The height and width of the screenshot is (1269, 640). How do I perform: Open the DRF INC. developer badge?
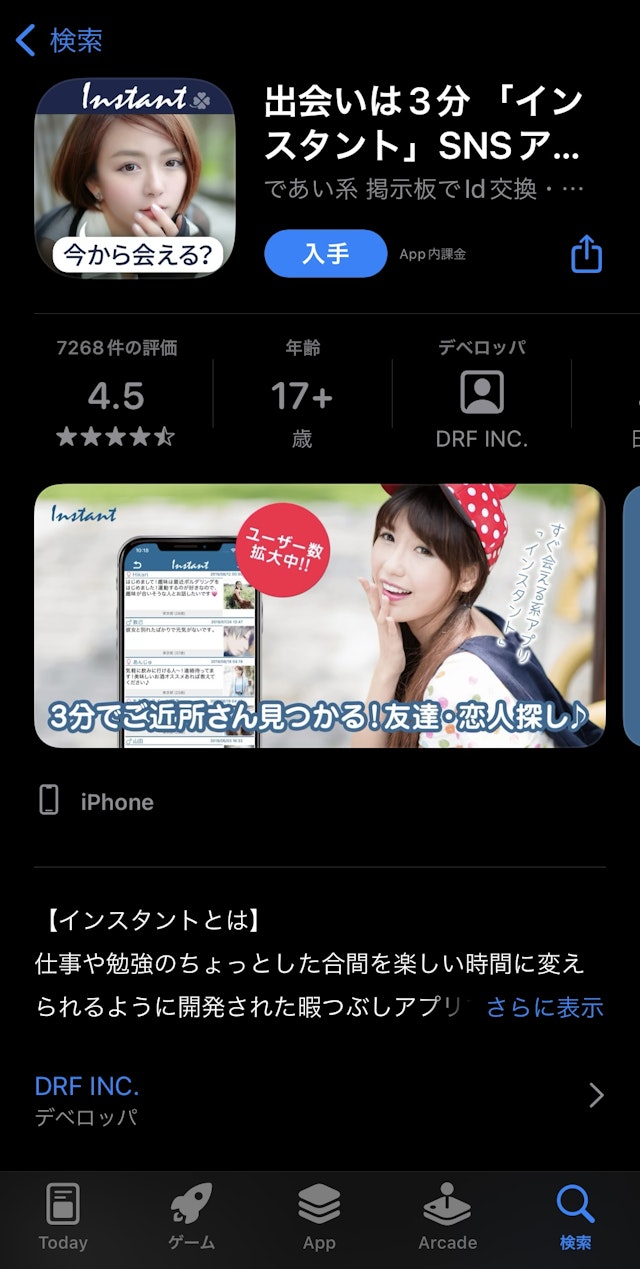click(x=481, y=394)
